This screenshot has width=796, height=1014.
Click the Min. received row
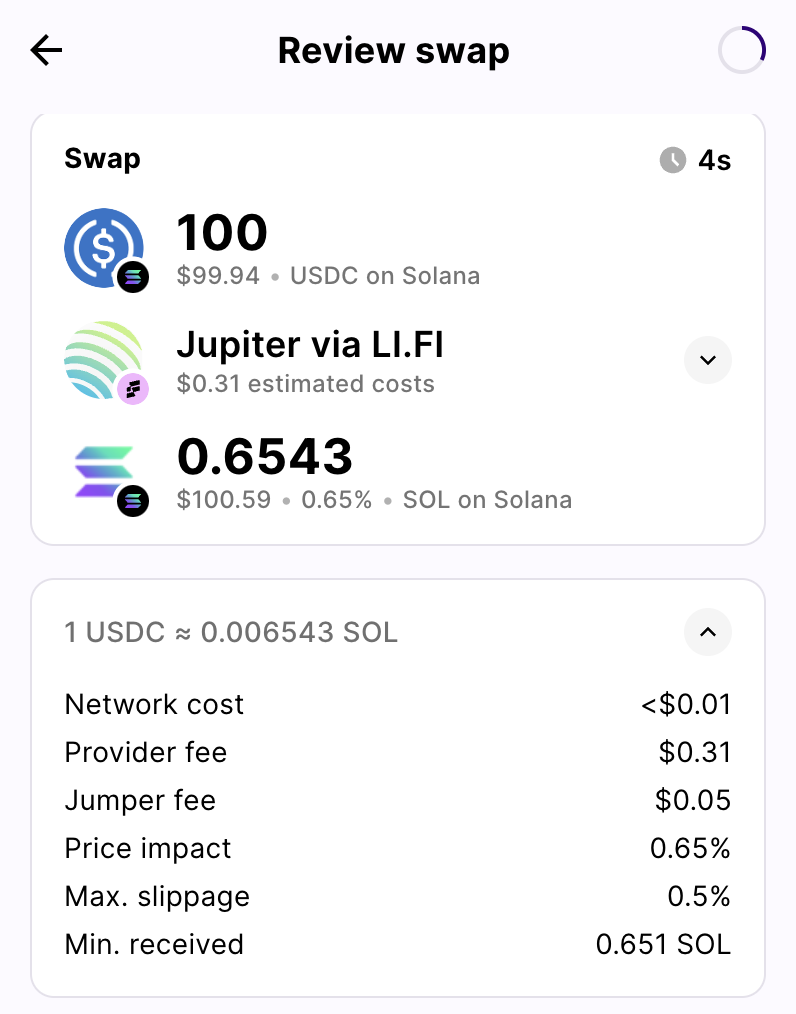coord(398,943)
